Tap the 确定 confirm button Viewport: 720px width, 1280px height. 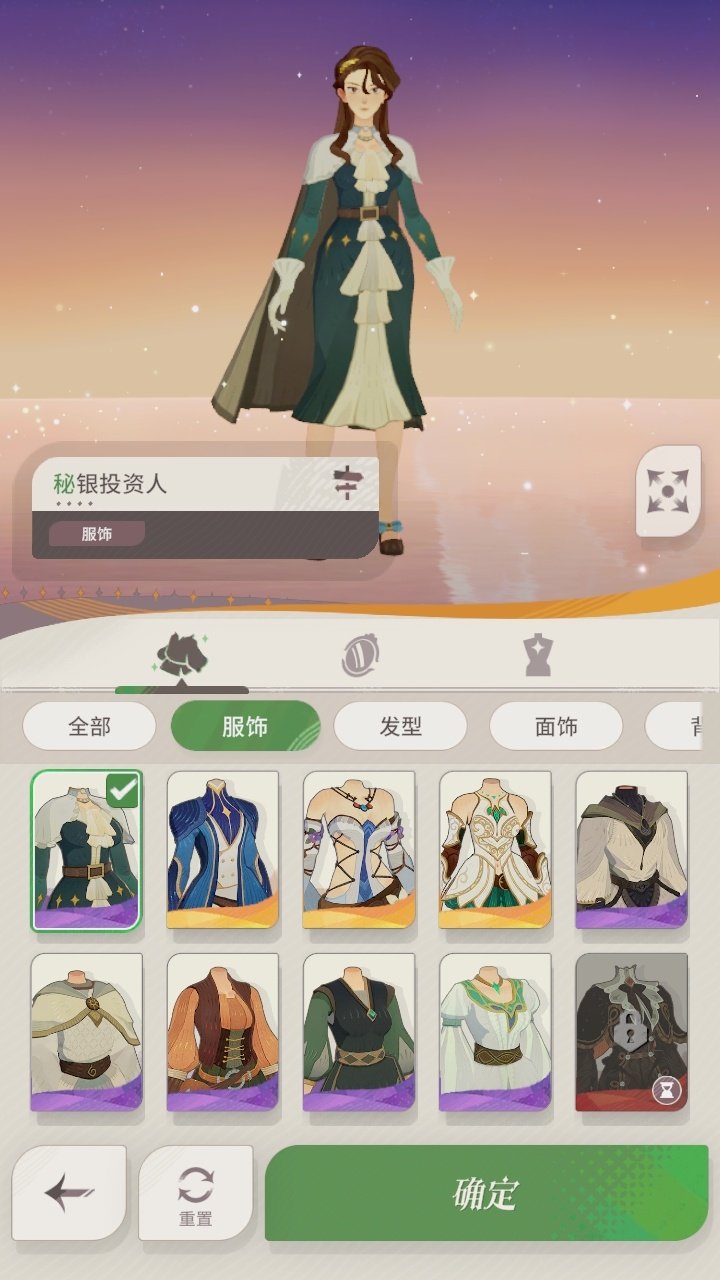tap(486, 1193)
